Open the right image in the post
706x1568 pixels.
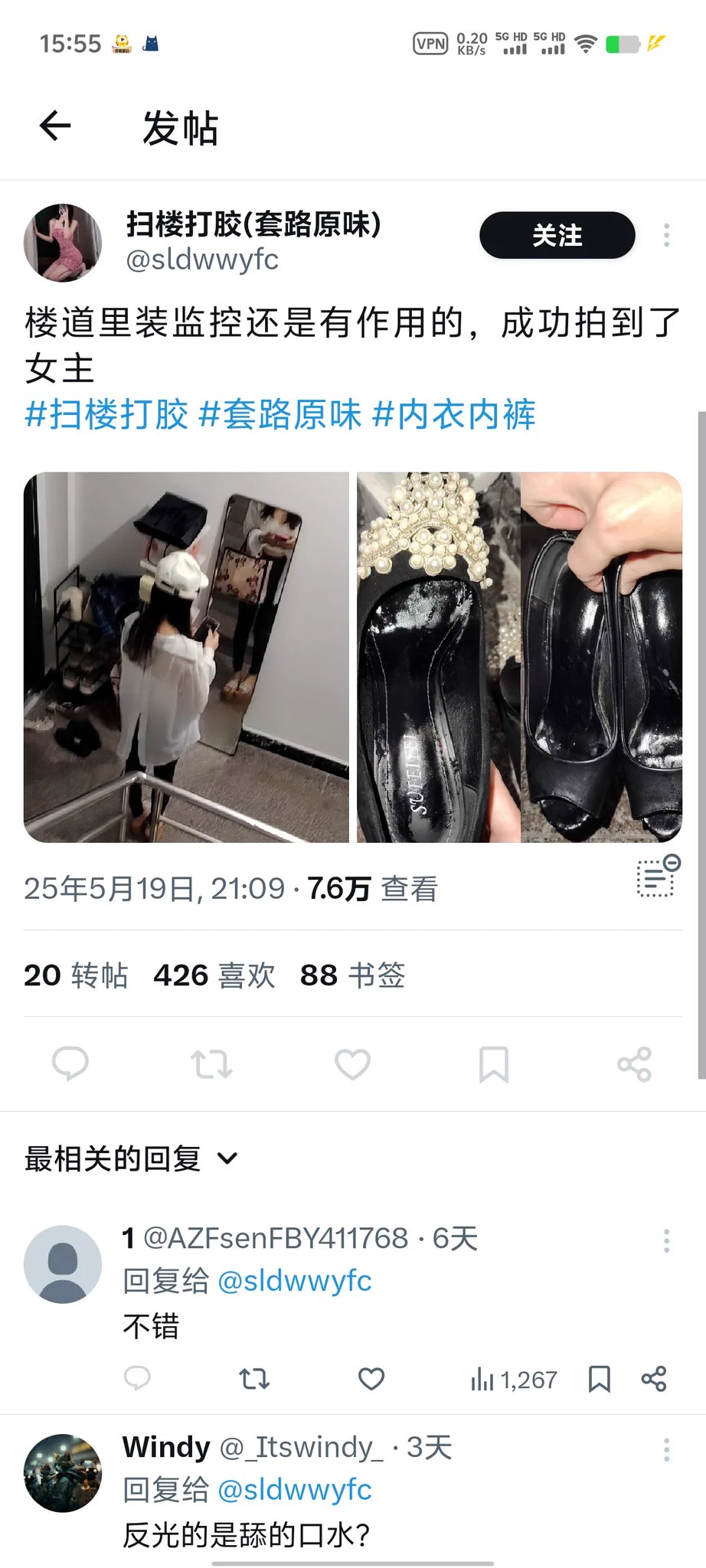point(519,657)
